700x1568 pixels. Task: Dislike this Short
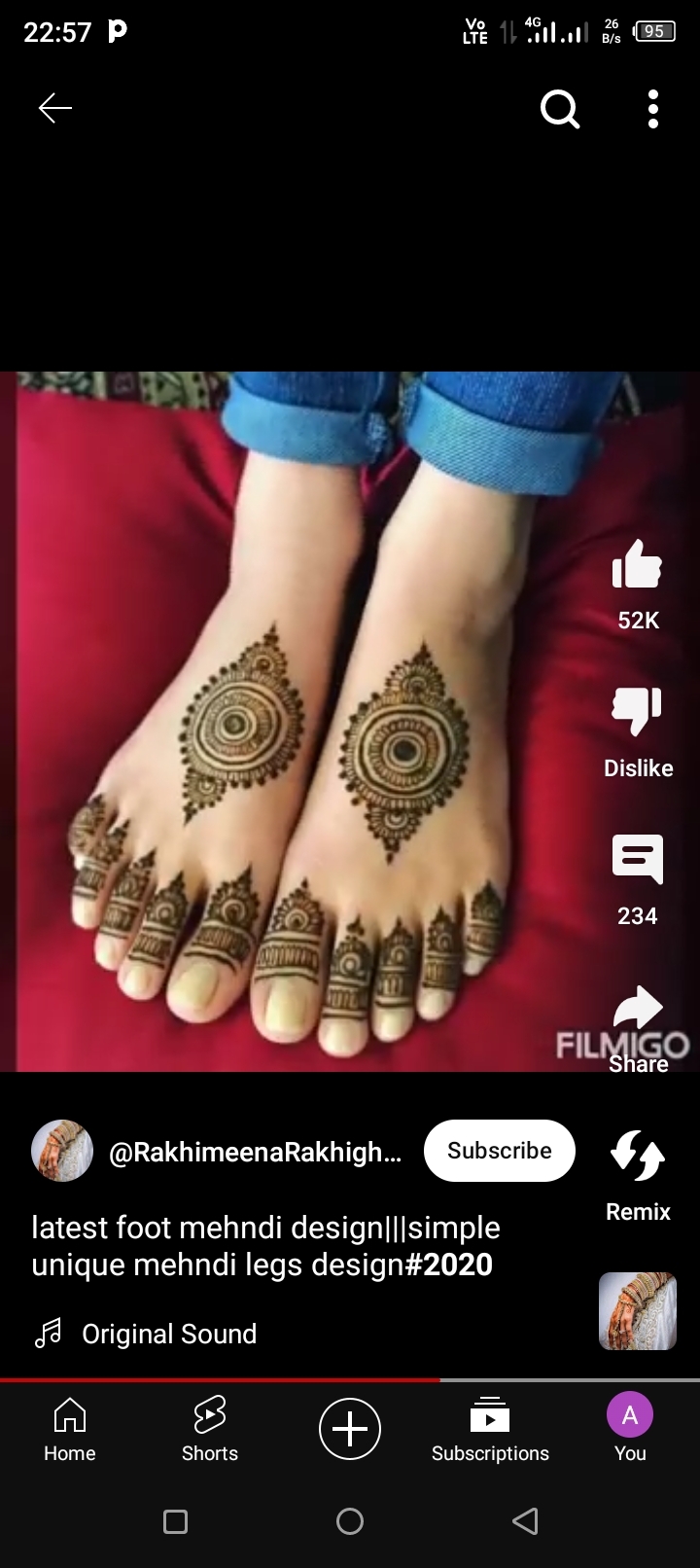[x=637, y=712]
